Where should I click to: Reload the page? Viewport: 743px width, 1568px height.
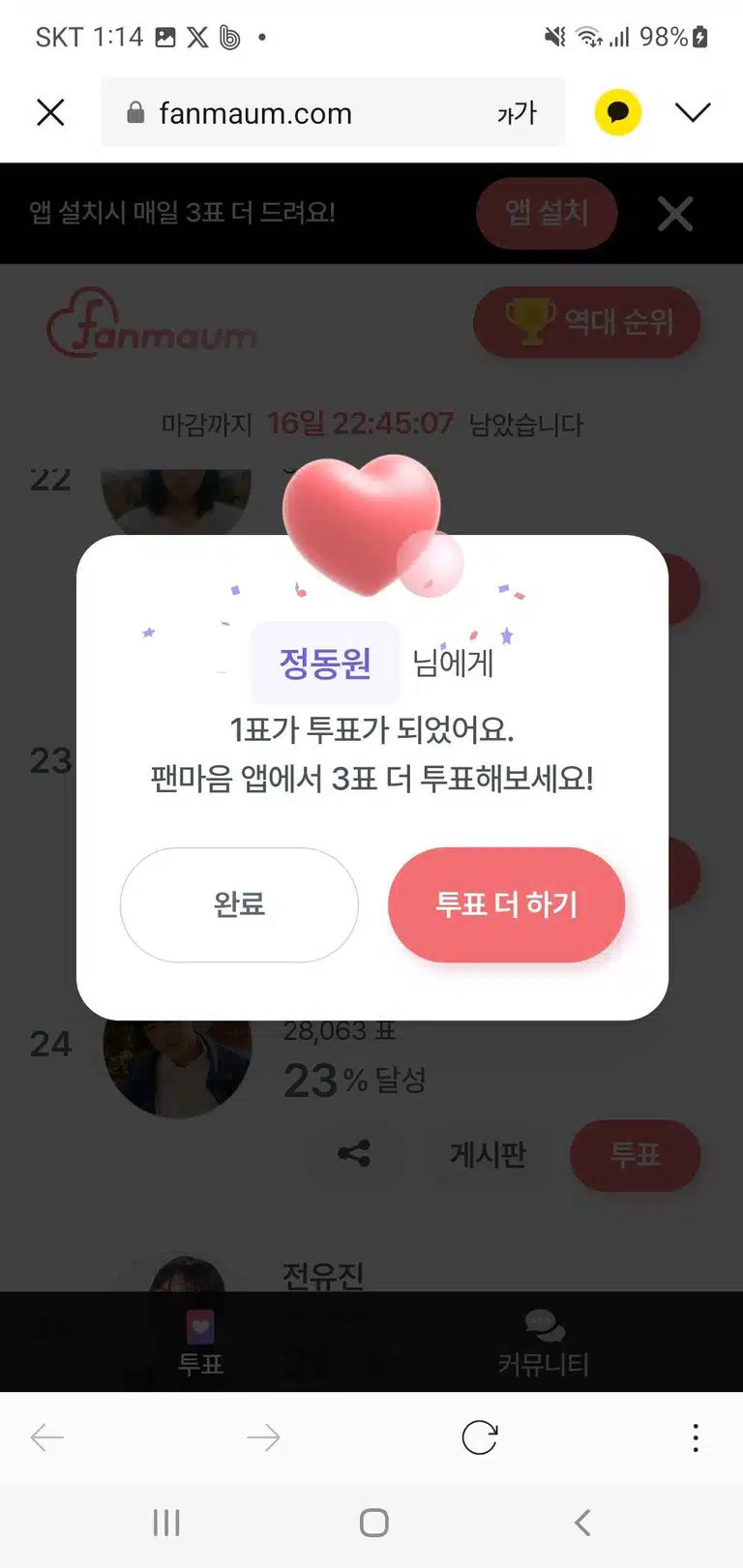(479, 1437)
